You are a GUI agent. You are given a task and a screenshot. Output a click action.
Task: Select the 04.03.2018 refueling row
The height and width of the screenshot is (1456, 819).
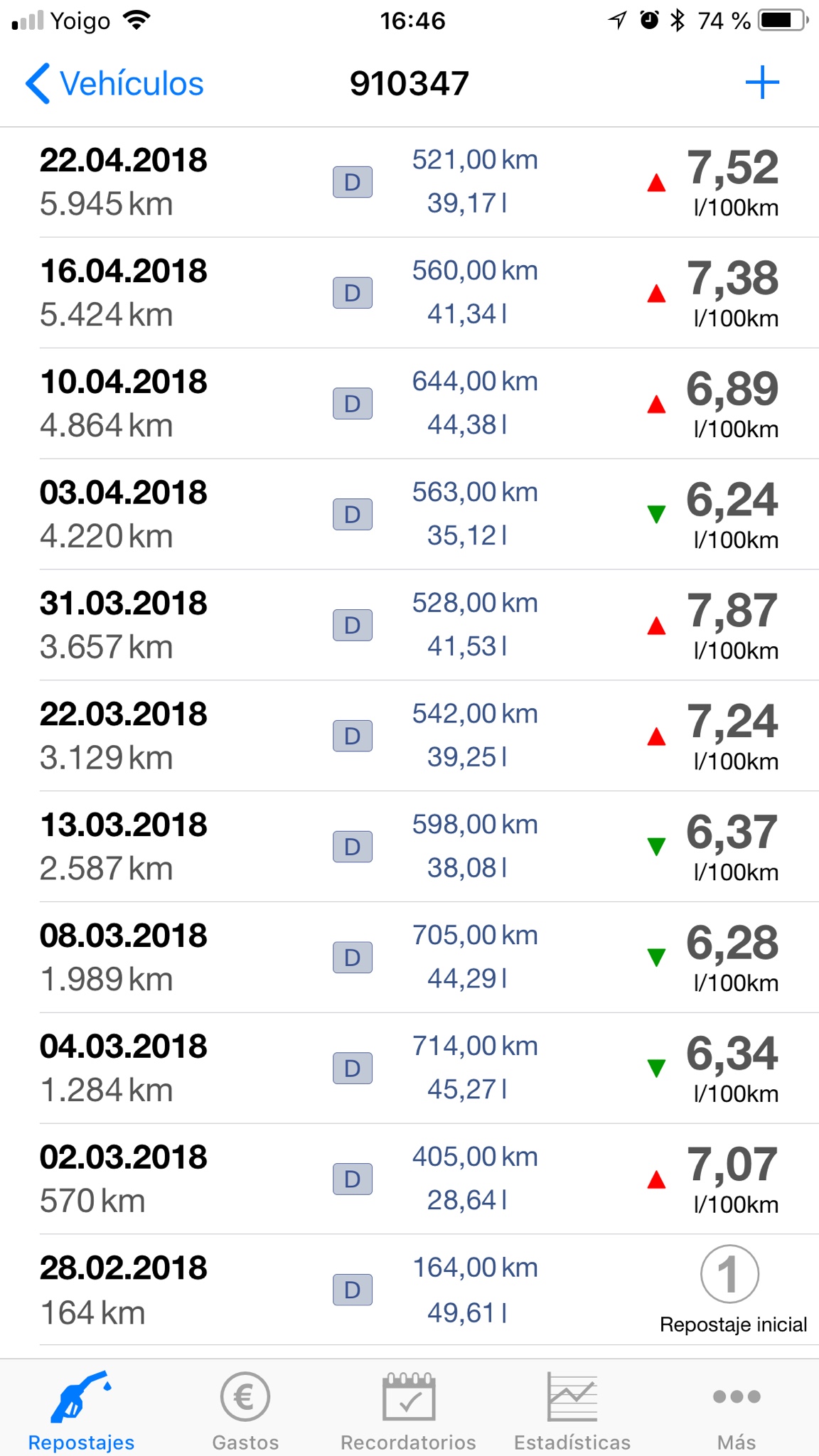(409, 1069)
